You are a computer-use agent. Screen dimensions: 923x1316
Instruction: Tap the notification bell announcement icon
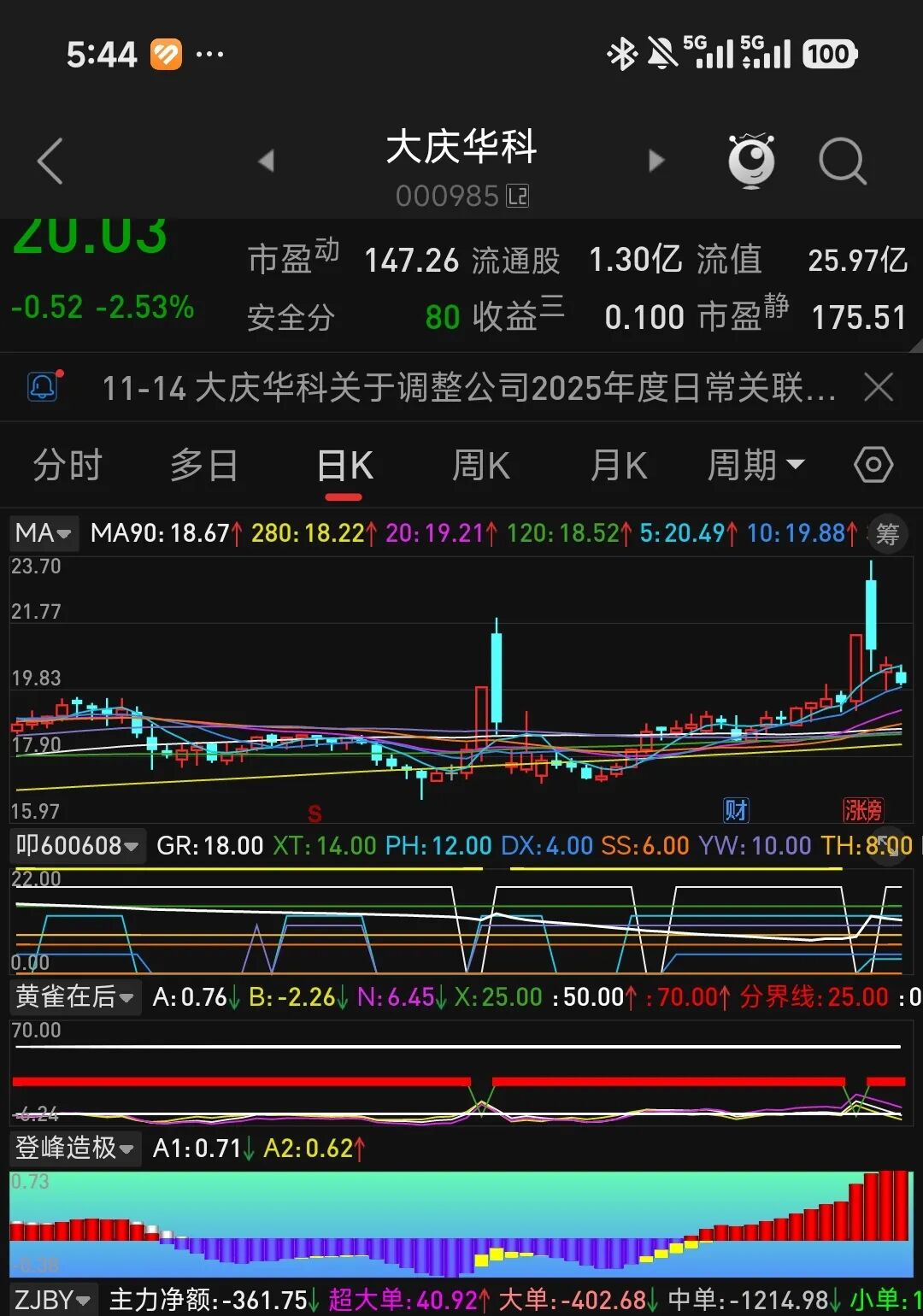tap(44, 387)
